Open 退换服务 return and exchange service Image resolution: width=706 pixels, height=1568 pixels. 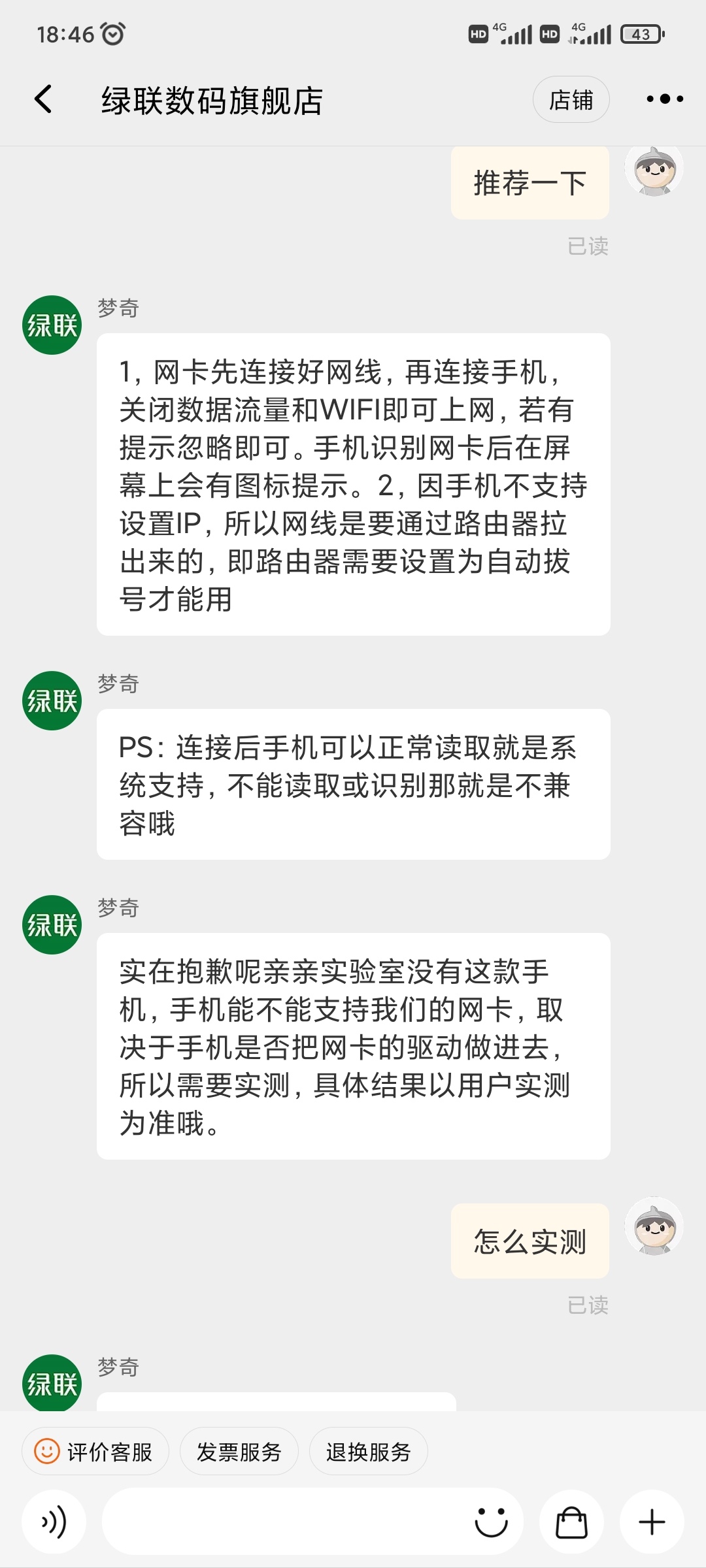(x=368, y=1452)
